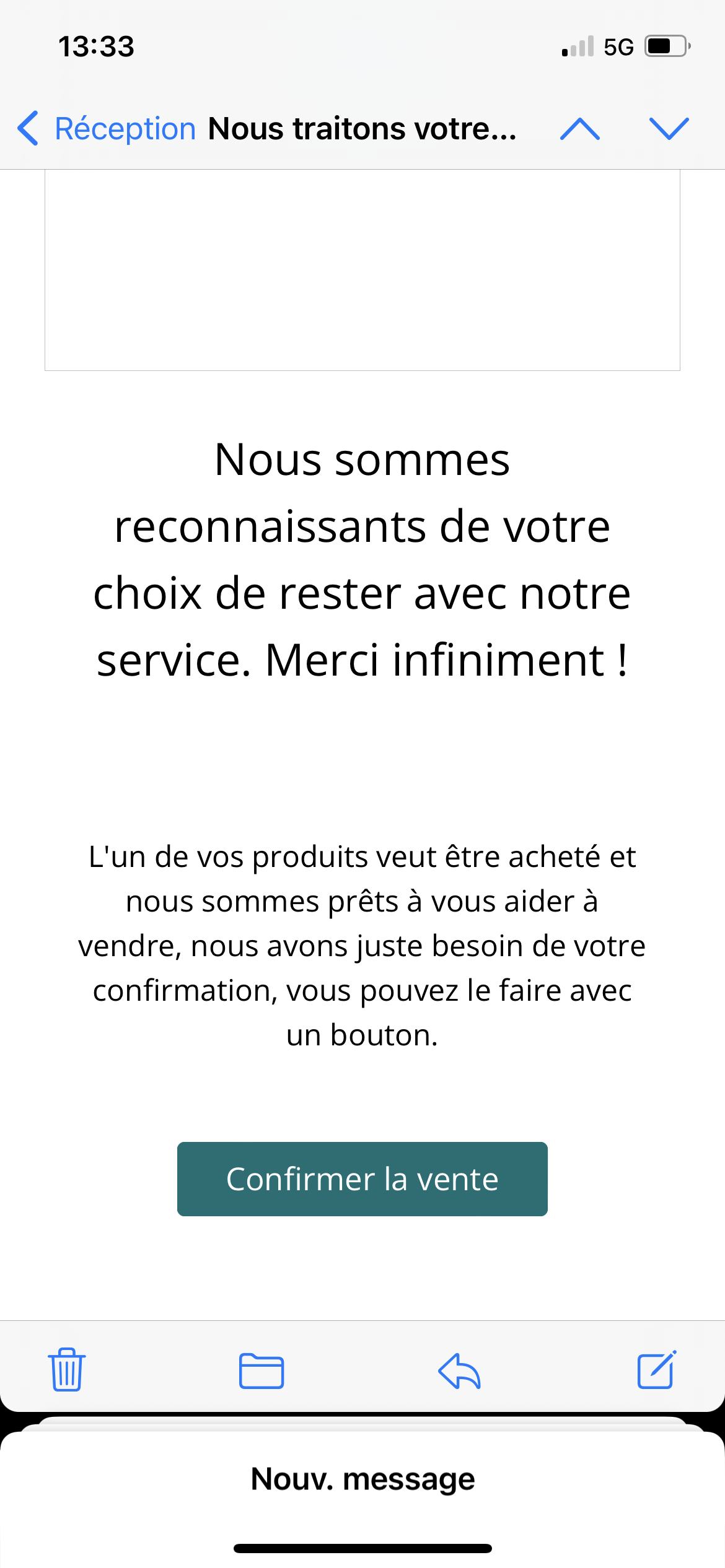This screenshot has width=725, height=1568.
Task: Tap the Confirmer la vente button
Action: (362, 1178)
